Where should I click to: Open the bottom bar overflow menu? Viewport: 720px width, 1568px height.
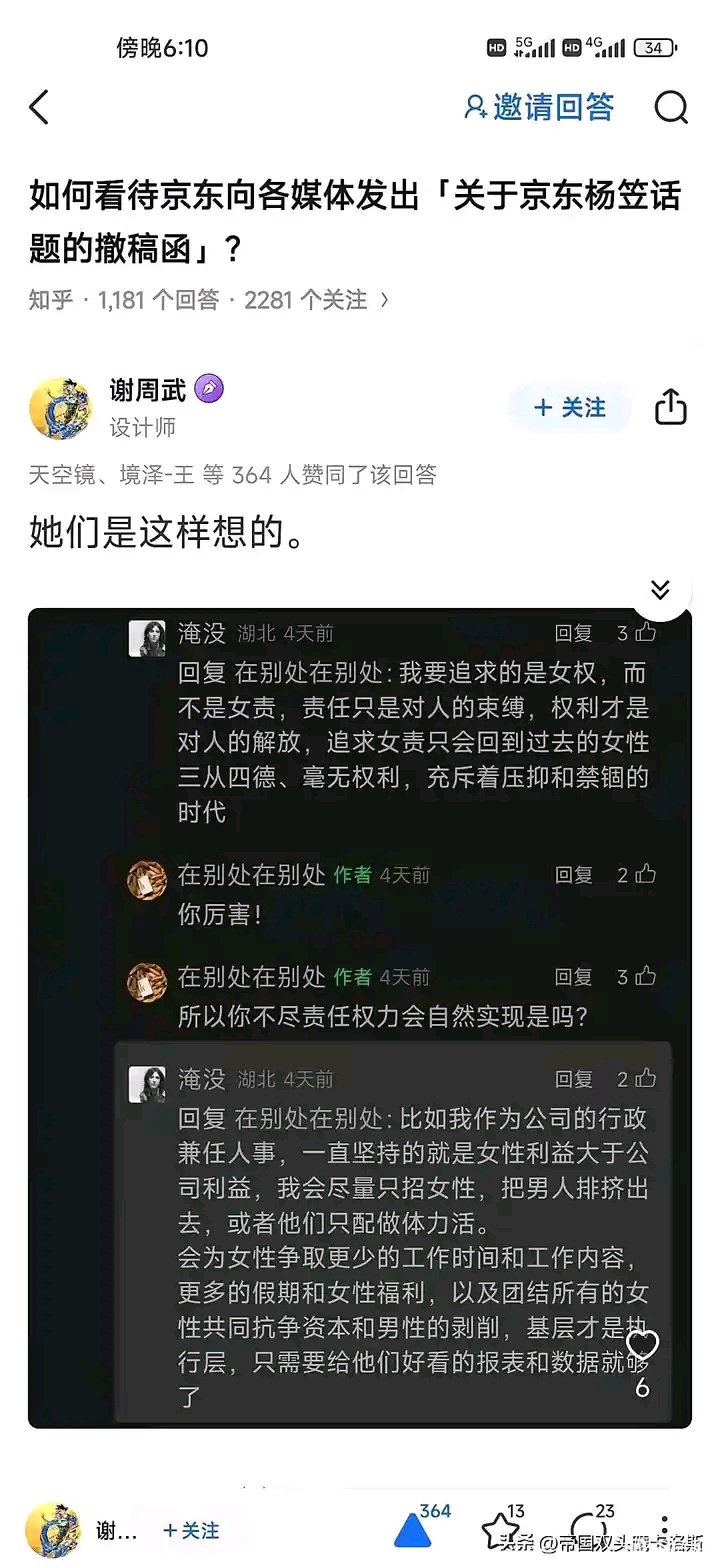coord(665,1530)
